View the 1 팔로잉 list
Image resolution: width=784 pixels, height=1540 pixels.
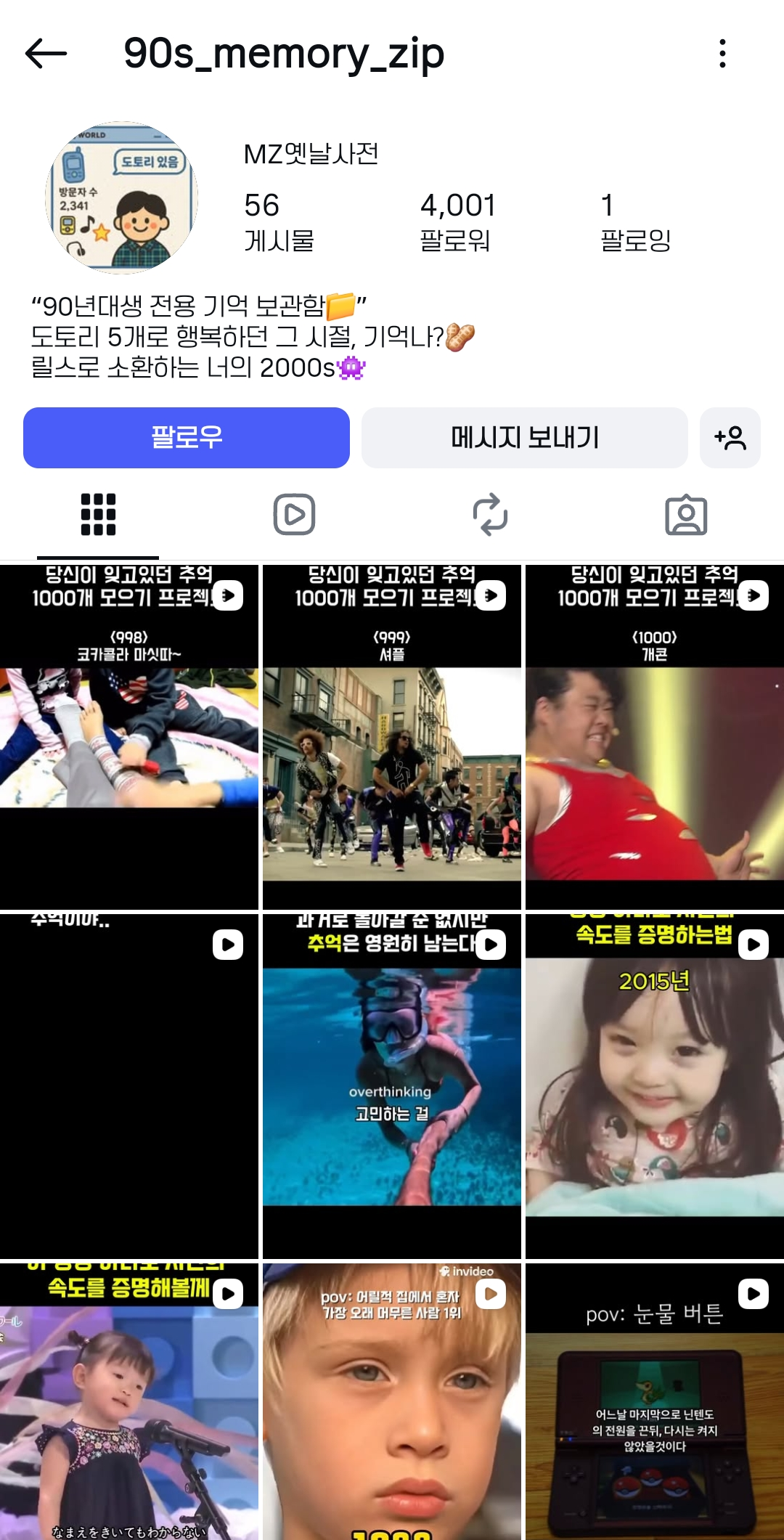[635, 221]
